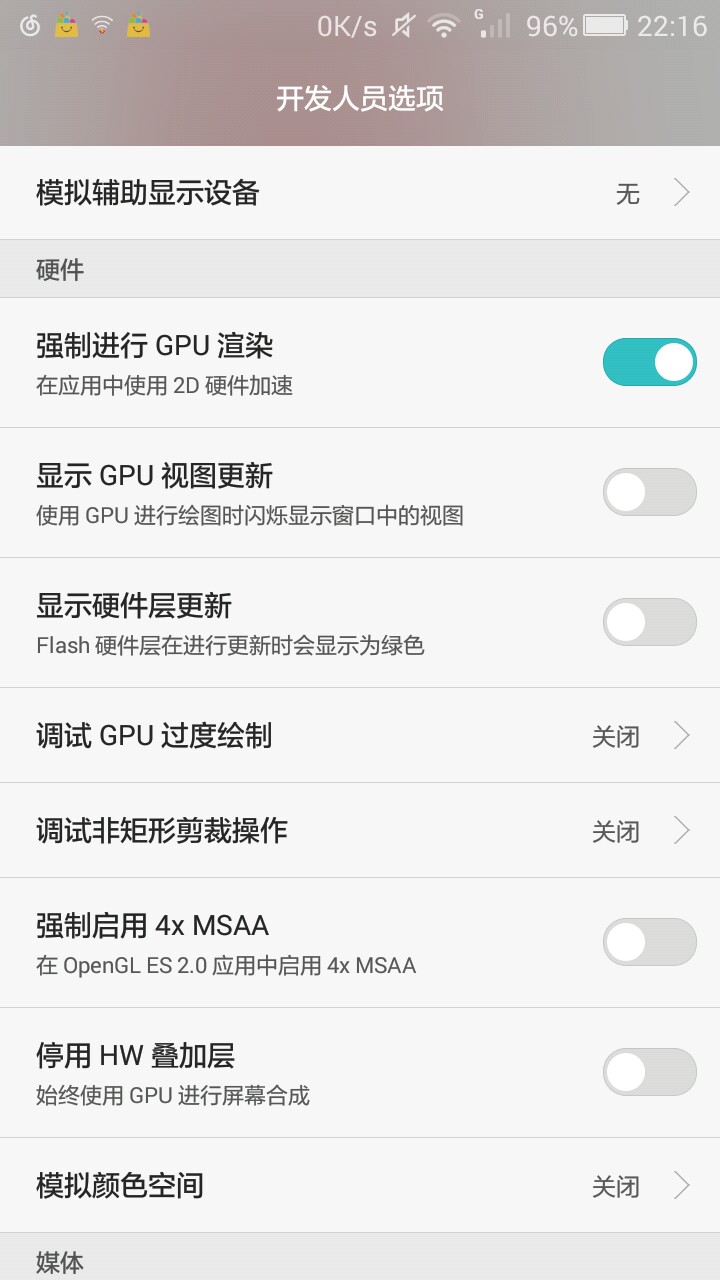Open 模拟颜色空间 setting

[360, 1186]
